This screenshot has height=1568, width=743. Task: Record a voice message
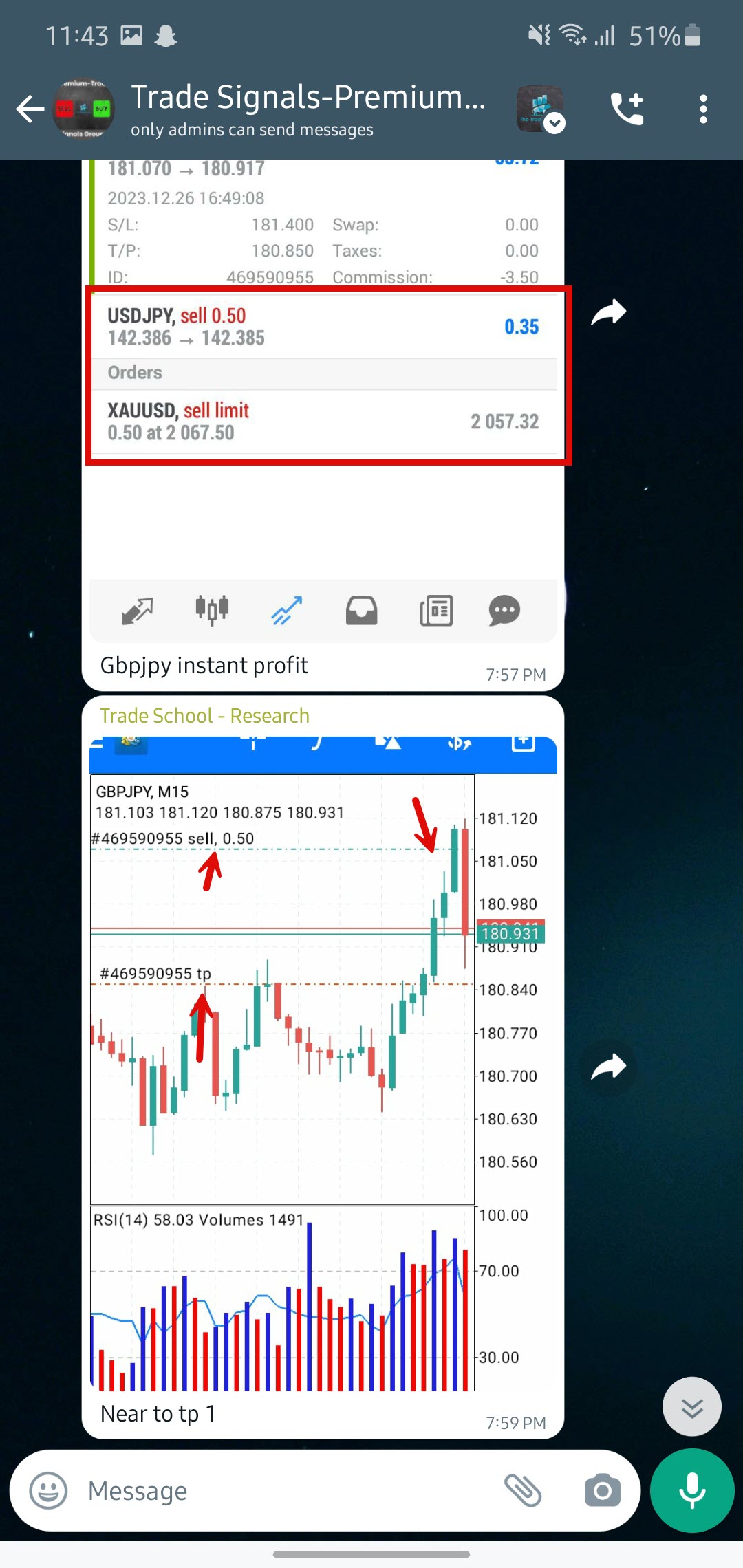click(691, 1490)
